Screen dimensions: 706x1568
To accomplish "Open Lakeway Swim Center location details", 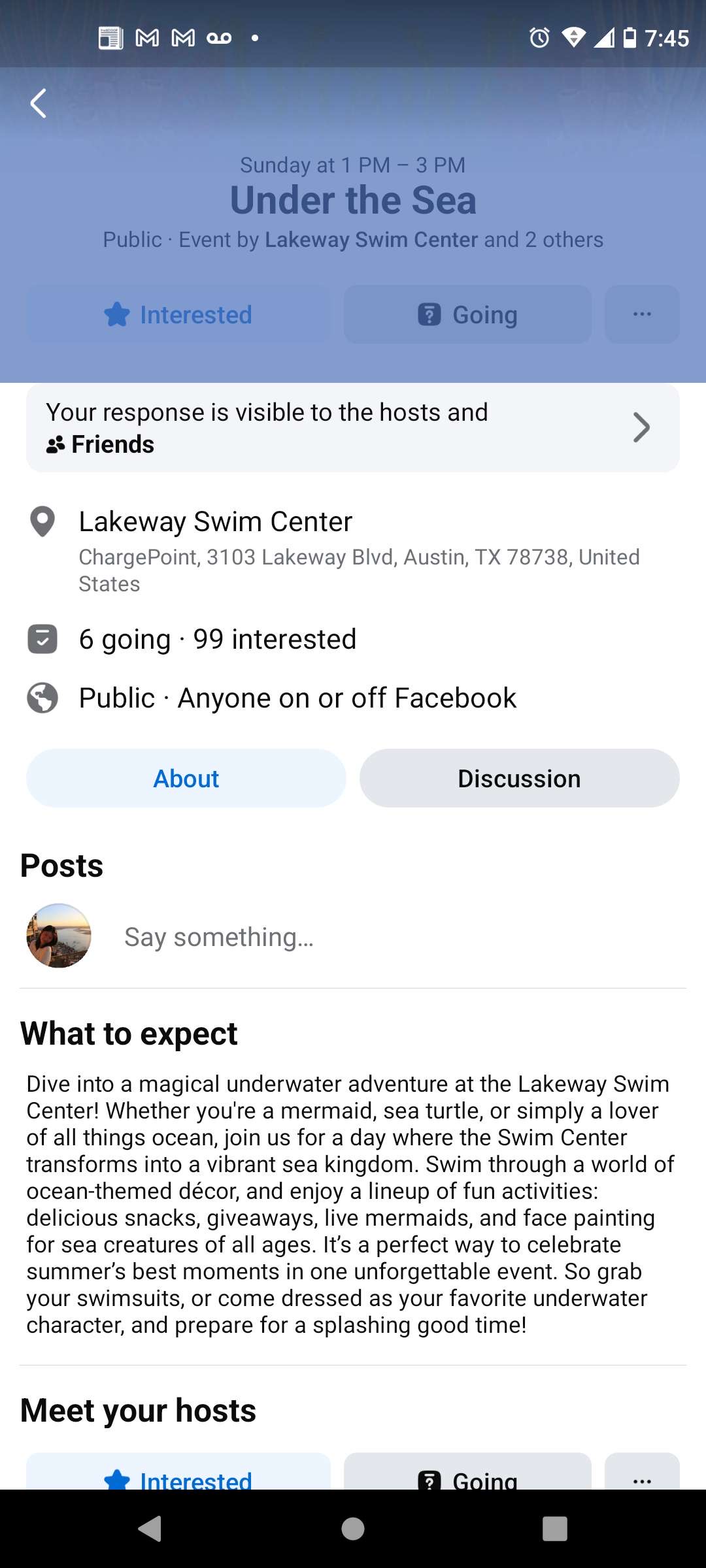I will tap(353, 551).
